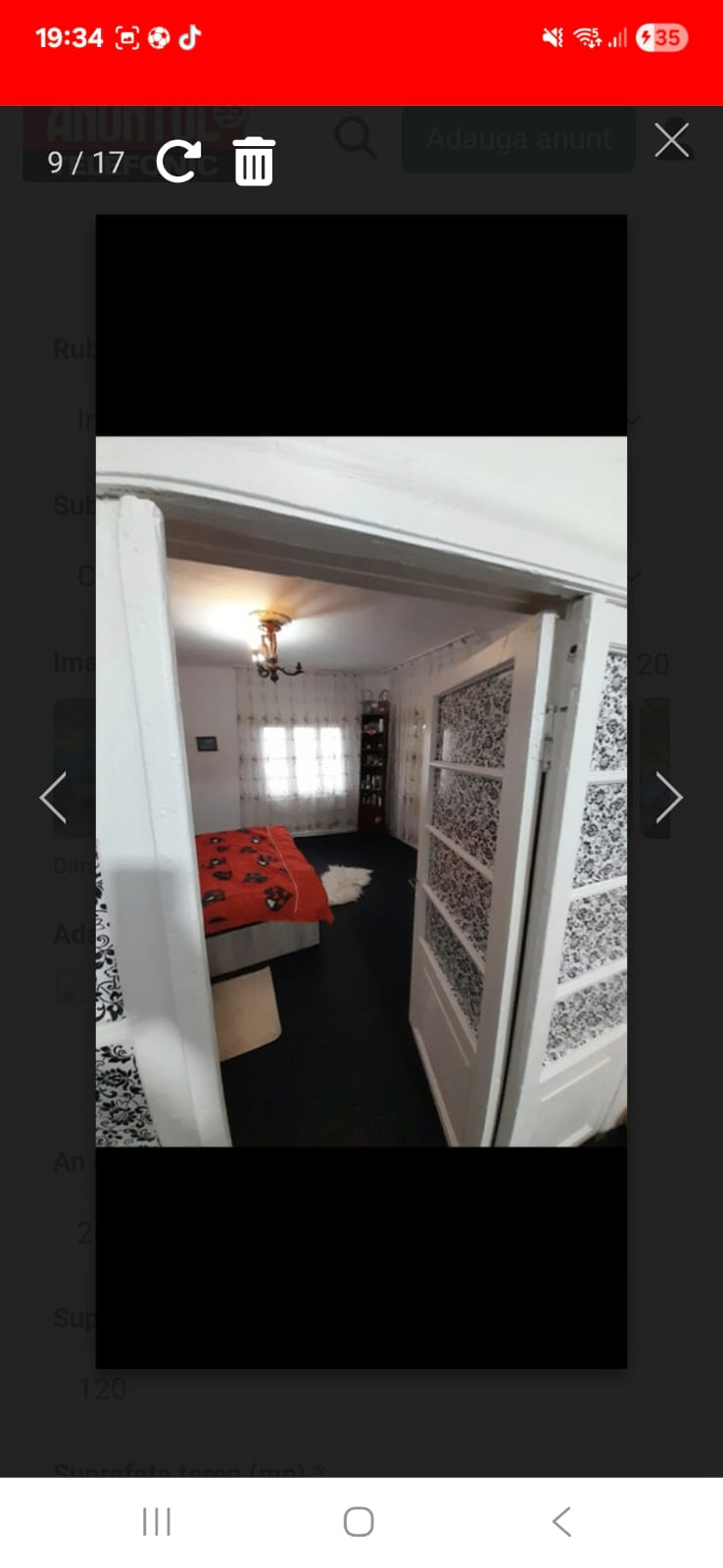
Task: Open recent apps from navigation bar
Action: [x=157, y=1522]
